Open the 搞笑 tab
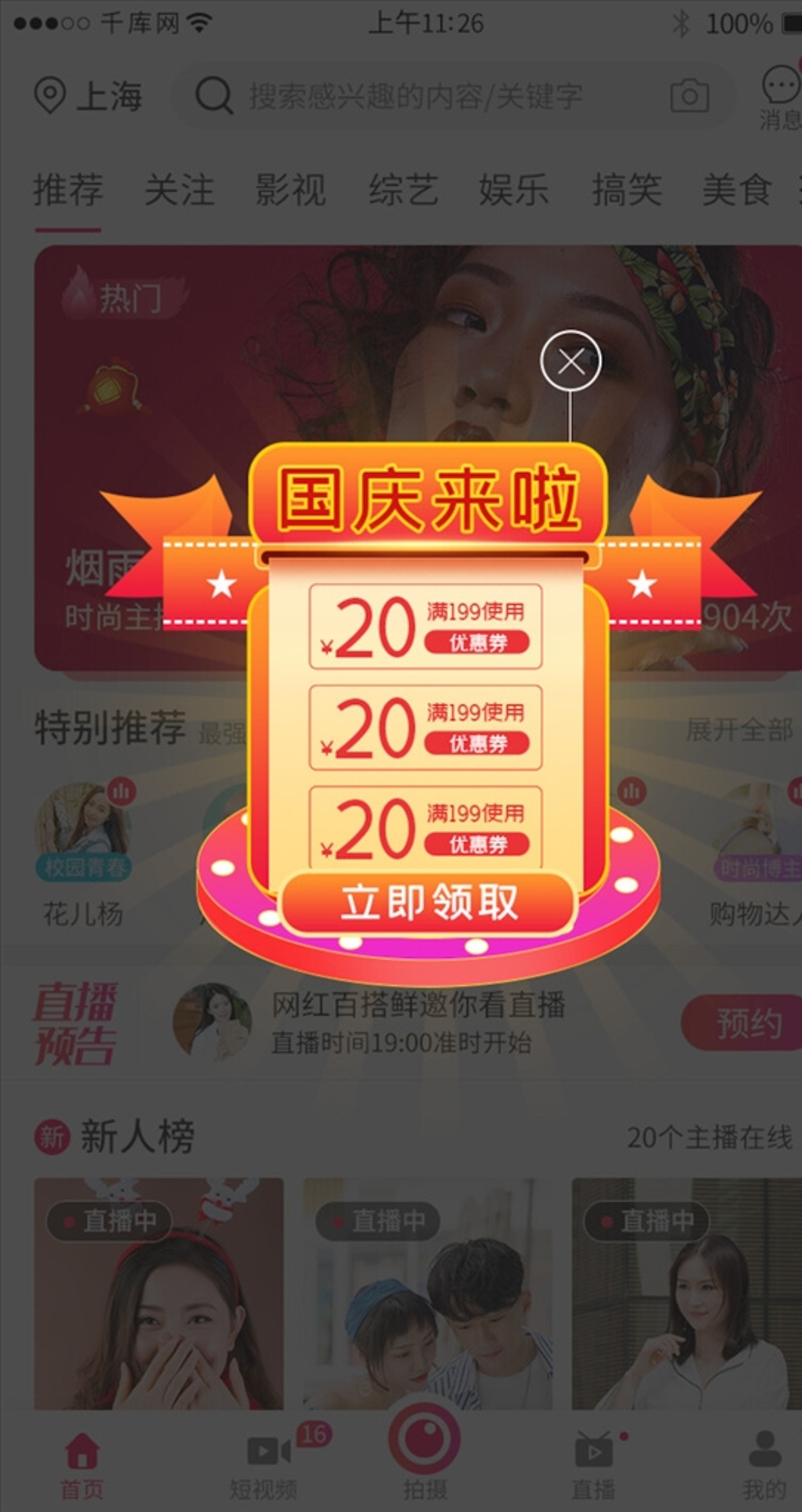The image size is (802, 1512). [626, 190]
